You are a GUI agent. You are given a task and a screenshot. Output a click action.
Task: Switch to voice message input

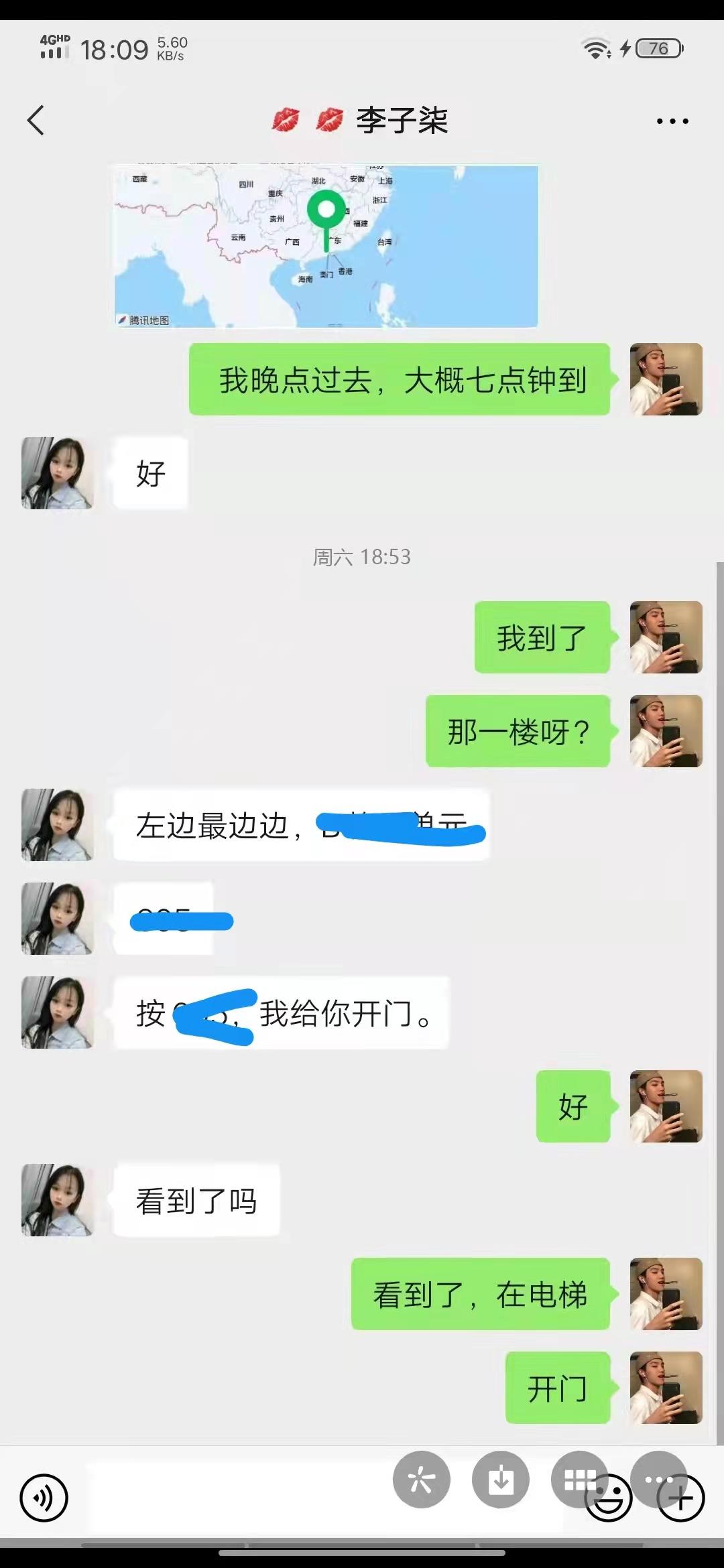tap(44, 1498)
